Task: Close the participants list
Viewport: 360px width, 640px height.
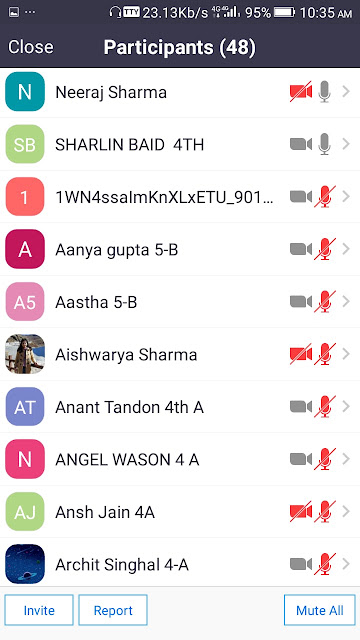Action: [x=31, y=47]
